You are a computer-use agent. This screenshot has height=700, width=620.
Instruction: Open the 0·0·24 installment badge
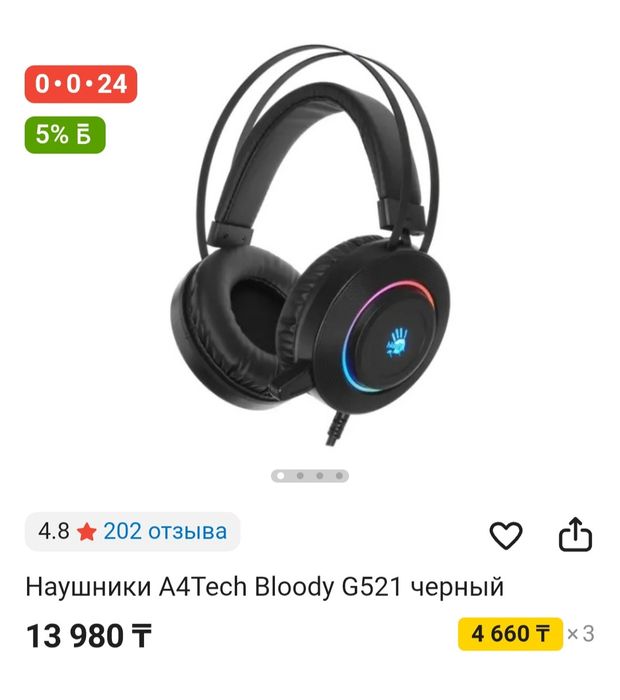[80, 85]
